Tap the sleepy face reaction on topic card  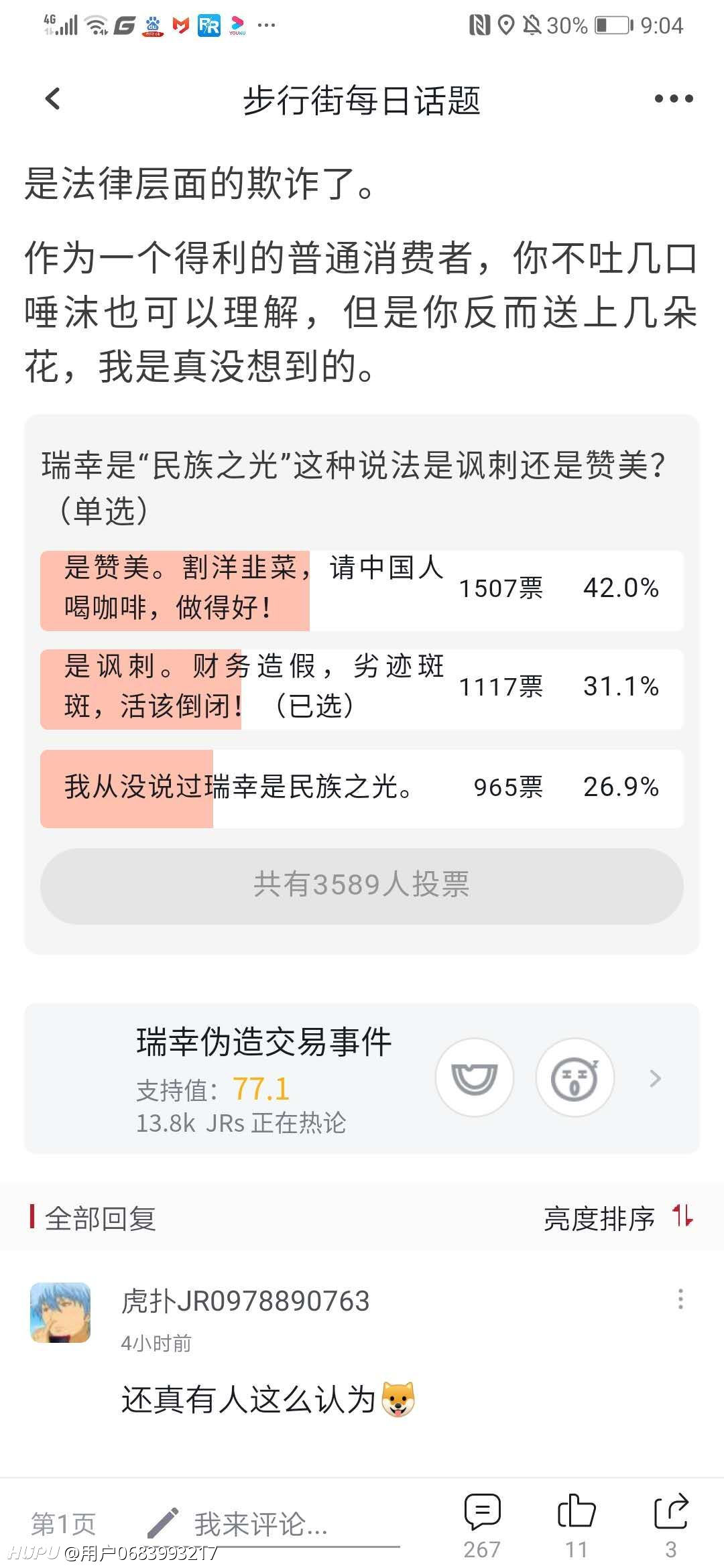coord(575,1078)
